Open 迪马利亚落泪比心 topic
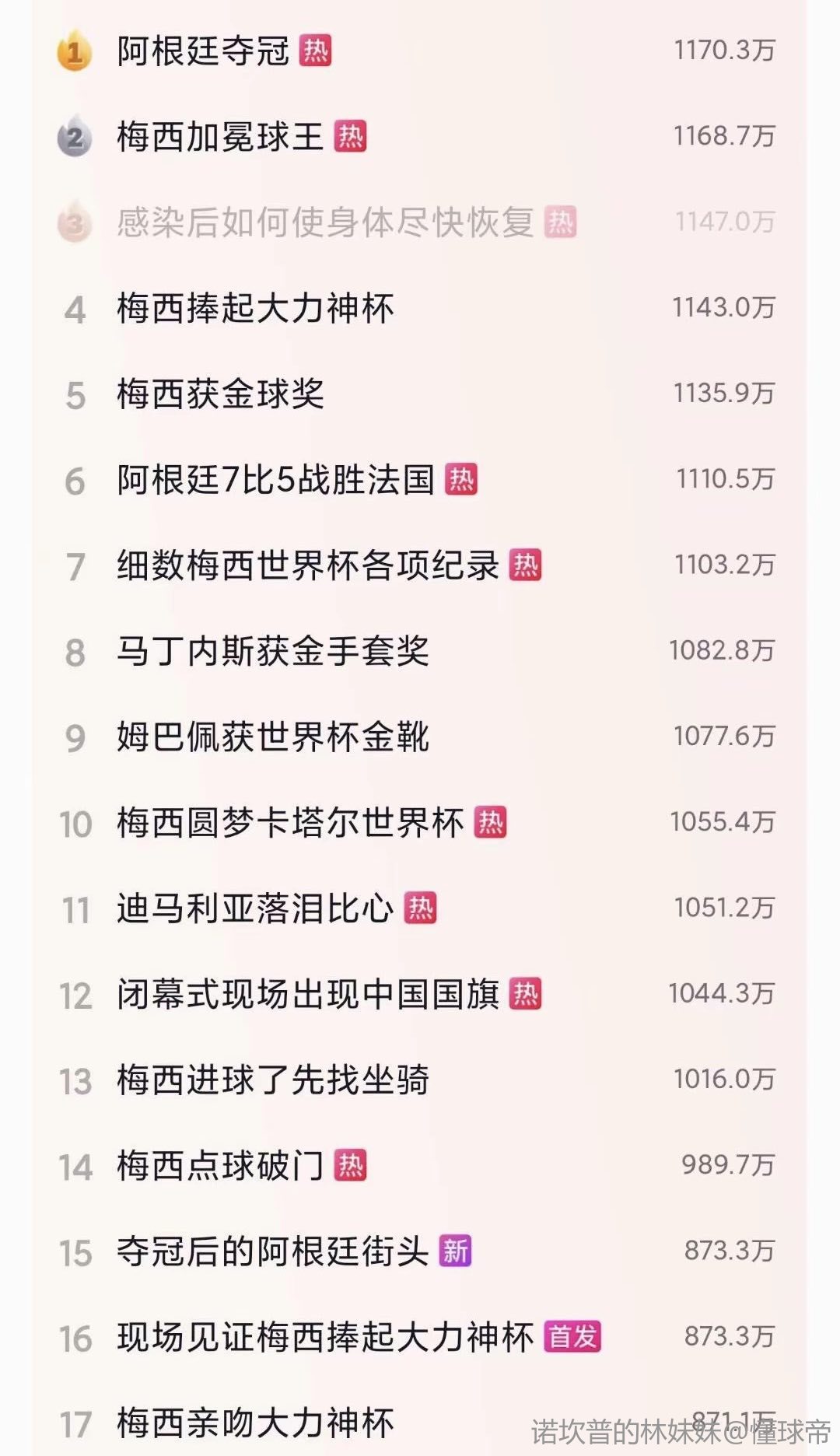 255,908
